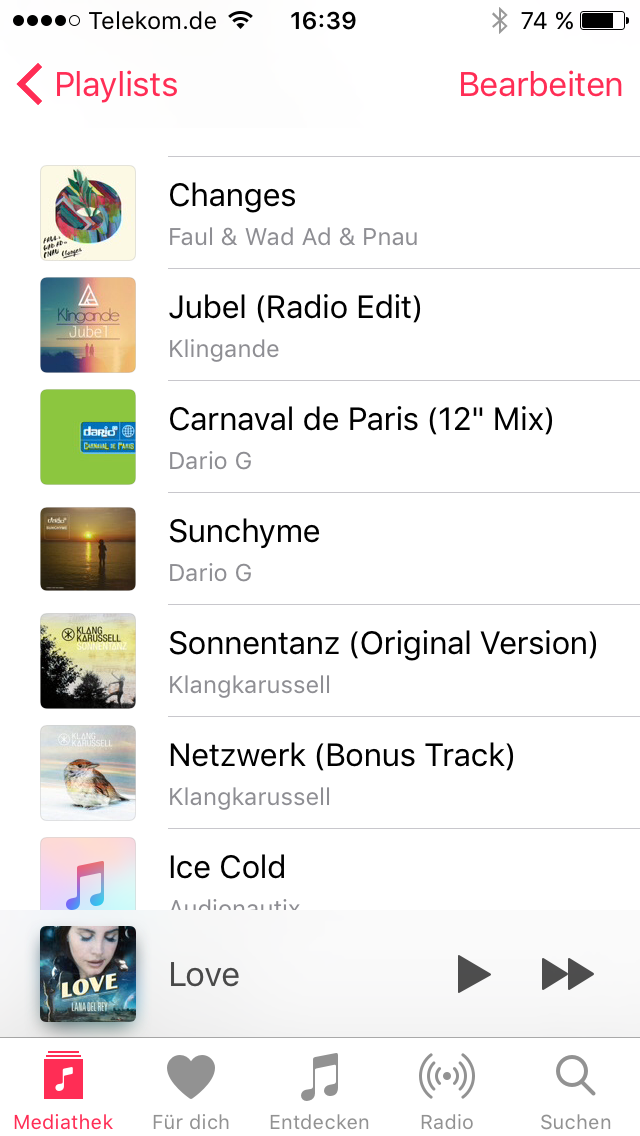640x1136 pixels.
Task: Start Sonnentanz (Original Version)
Action: point(380,661)
